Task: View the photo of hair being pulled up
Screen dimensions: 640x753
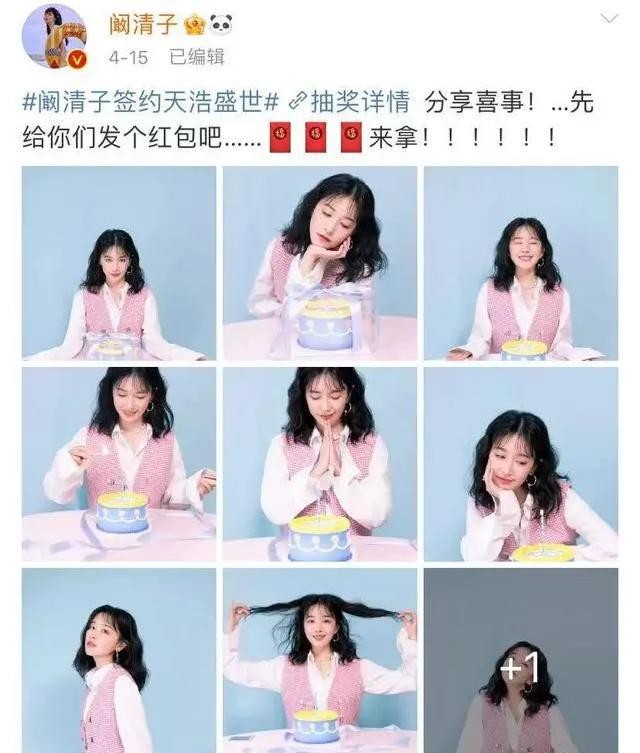Action: click(320, 661)
